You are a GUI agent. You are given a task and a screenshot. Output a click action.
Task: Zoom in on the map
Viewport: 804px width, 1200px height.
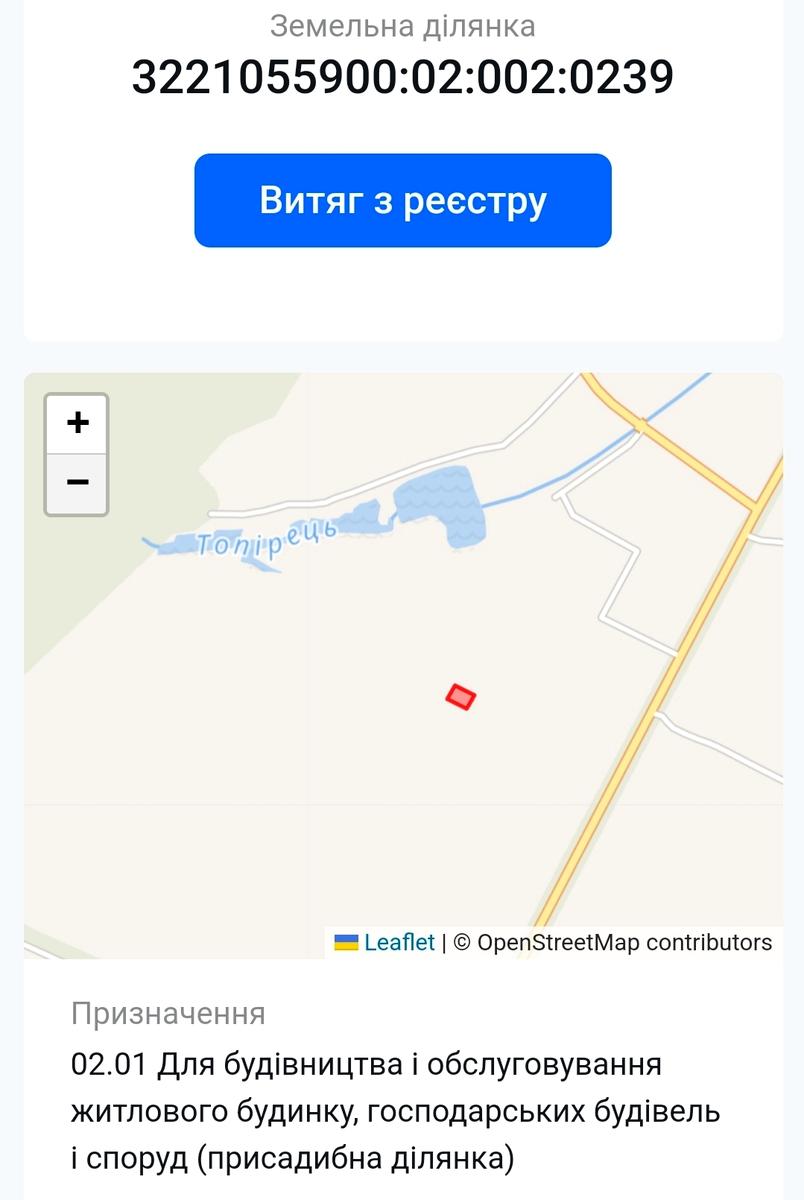pyautogui.click(x=77, y=423)
